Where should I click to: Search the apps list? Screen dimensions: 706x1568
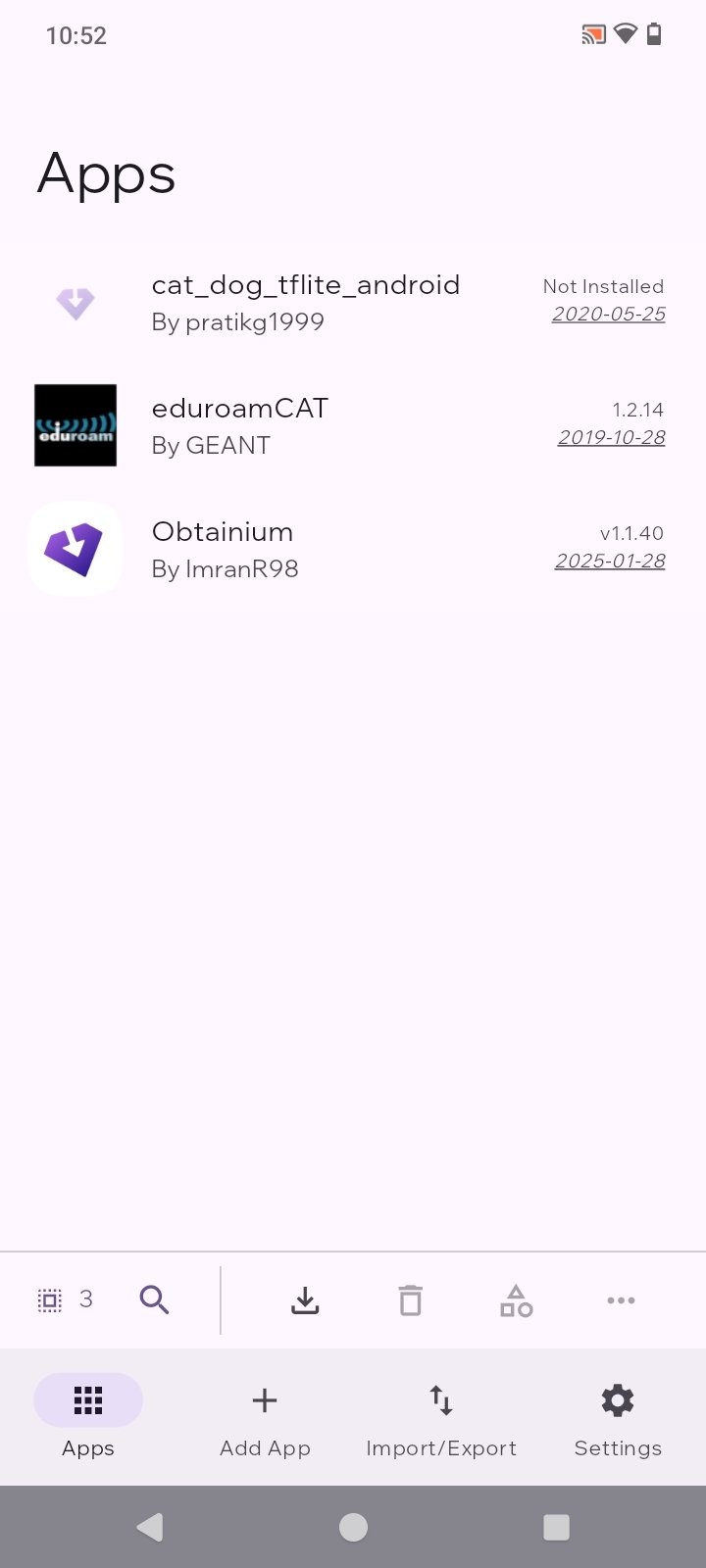tap(154, 1300)
